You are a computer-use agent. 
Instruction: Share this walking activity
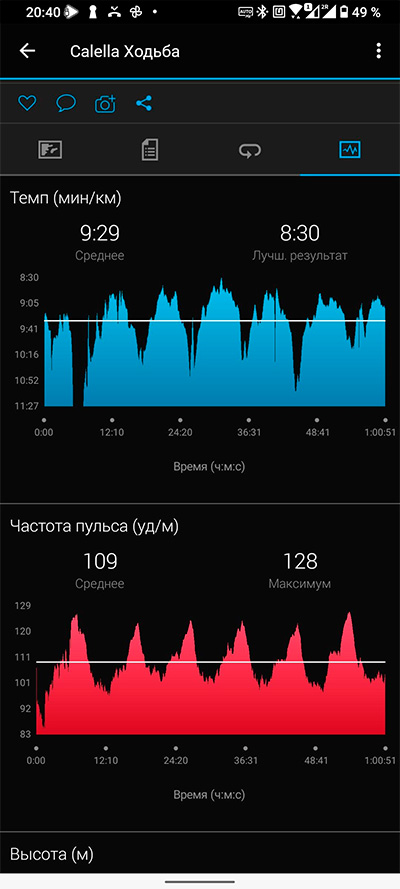click(x=144, y=103)
